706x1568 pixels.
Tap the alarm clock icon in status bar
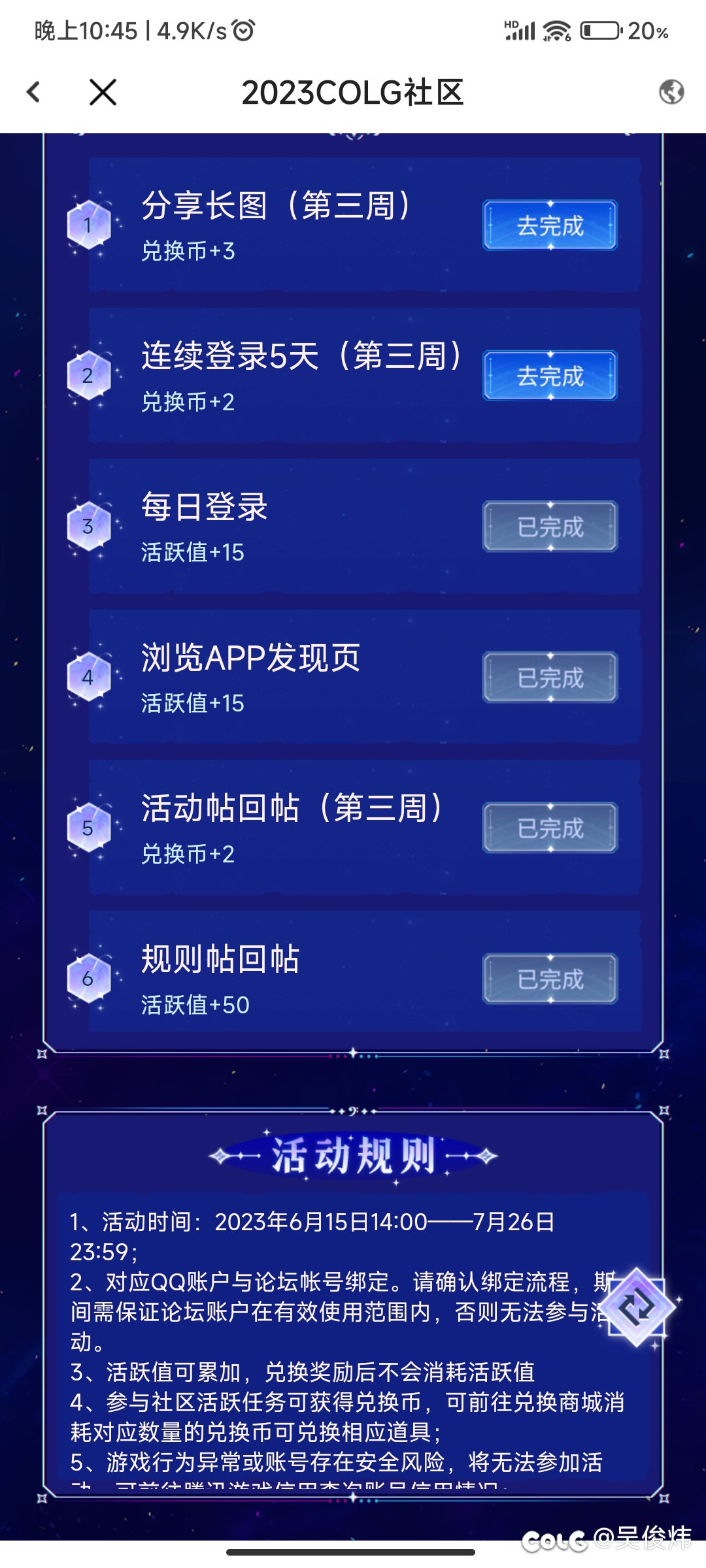242,31
